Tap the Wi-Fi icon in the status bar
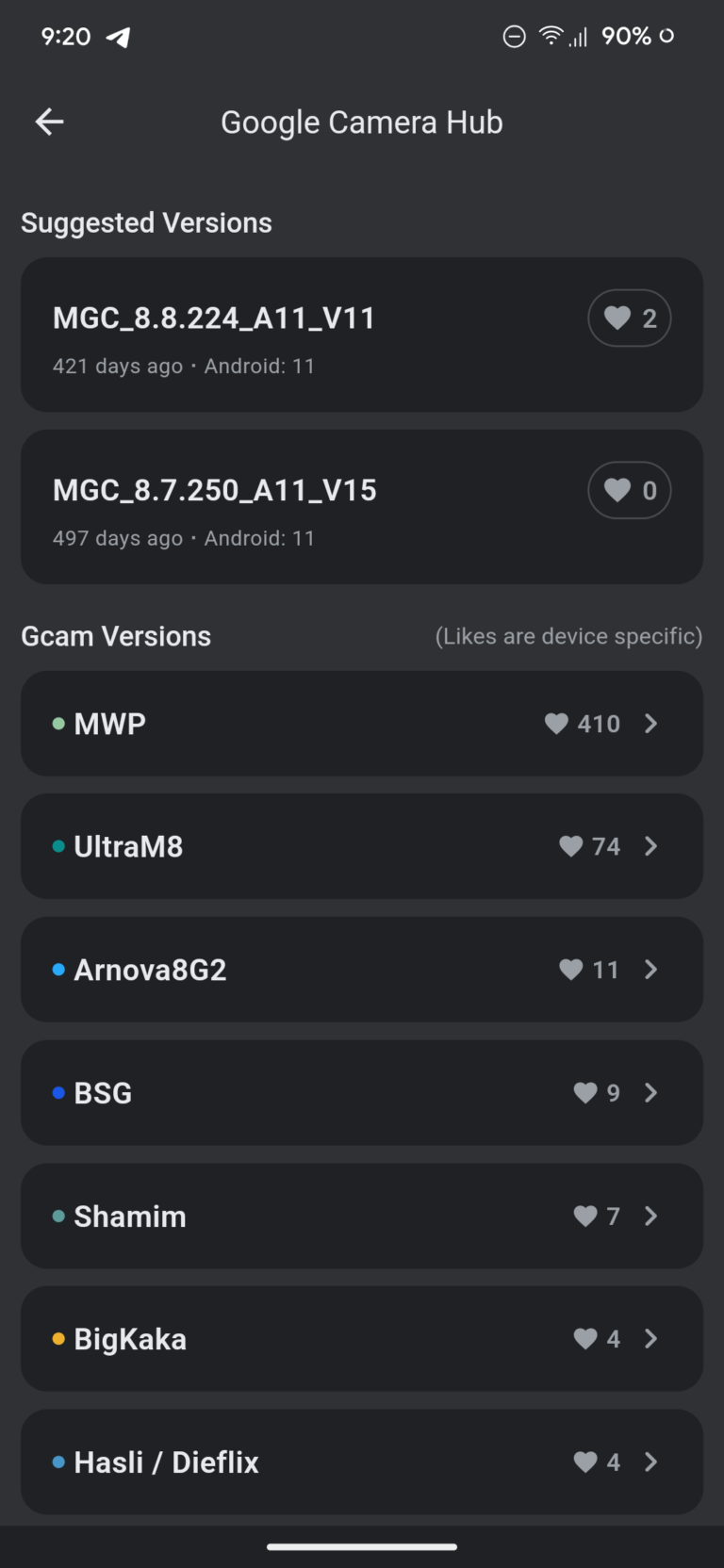The image size is (724, 1568). [552, 36]
